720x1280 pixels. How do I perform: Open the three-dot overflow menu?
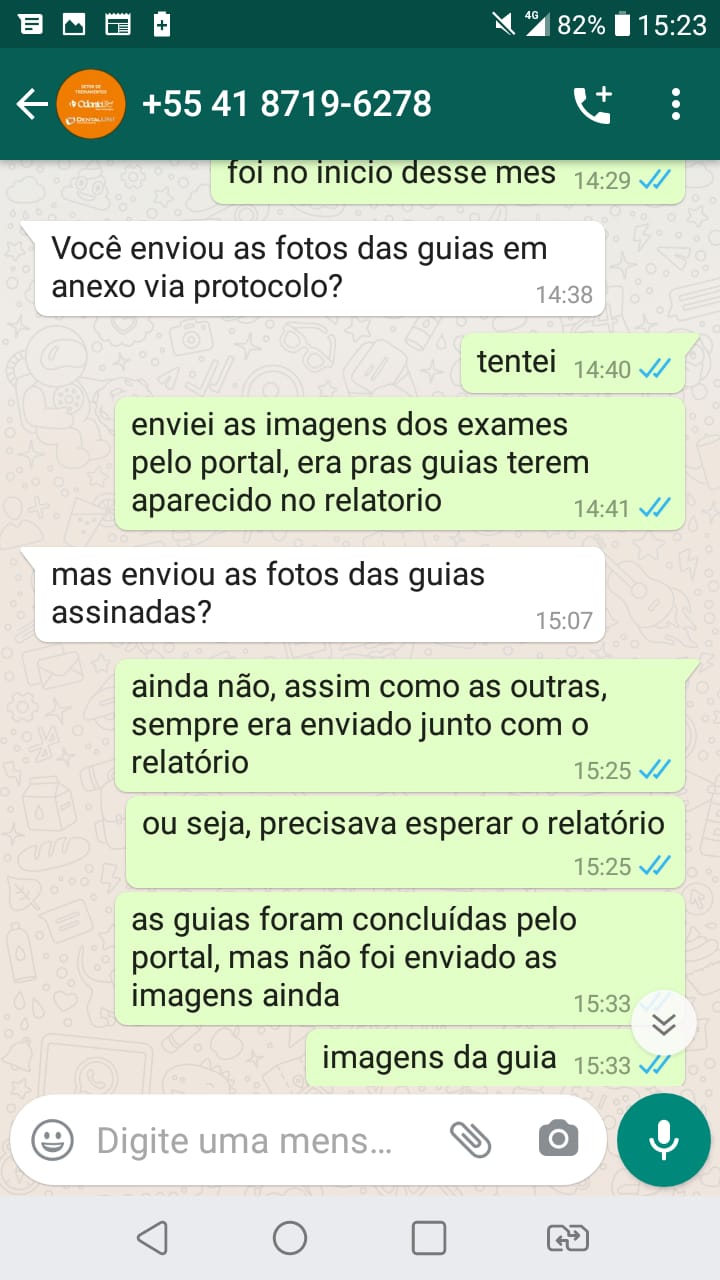click(x=676, y=104)
